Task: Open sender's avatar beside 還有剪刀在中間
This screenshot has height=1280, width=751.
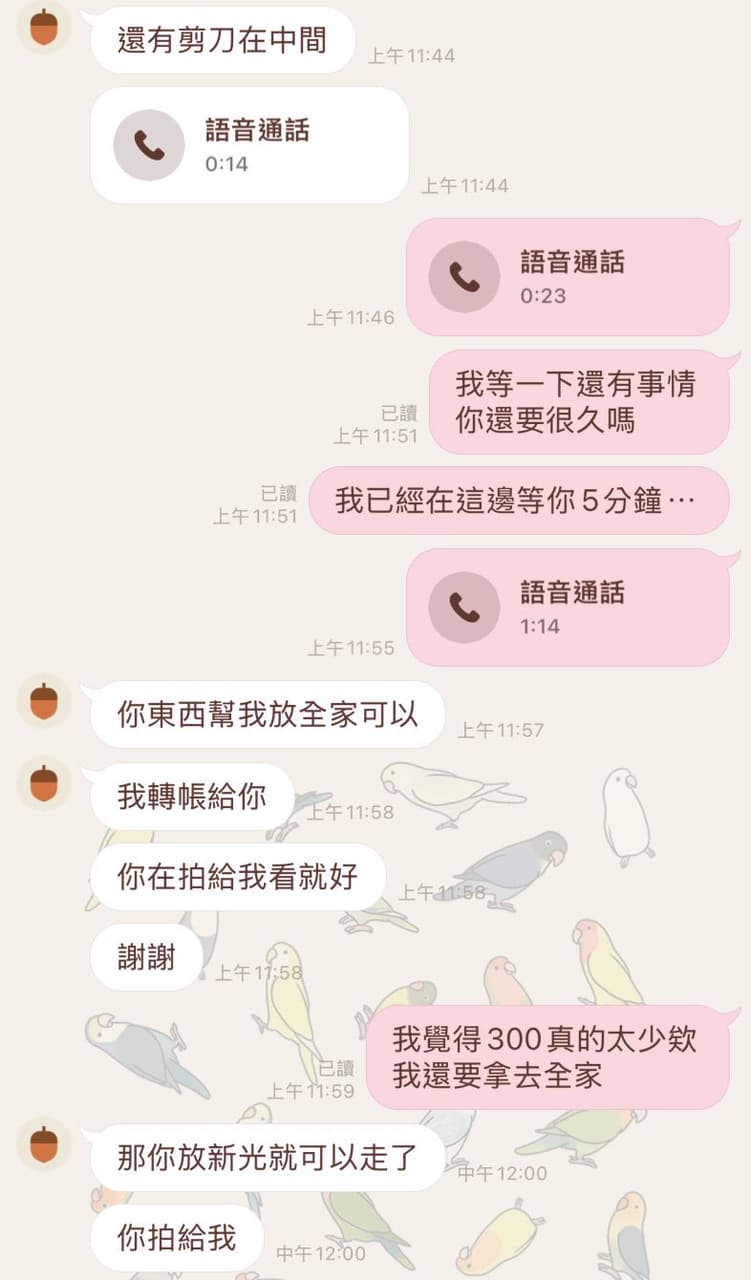Action: coord(44,27)
